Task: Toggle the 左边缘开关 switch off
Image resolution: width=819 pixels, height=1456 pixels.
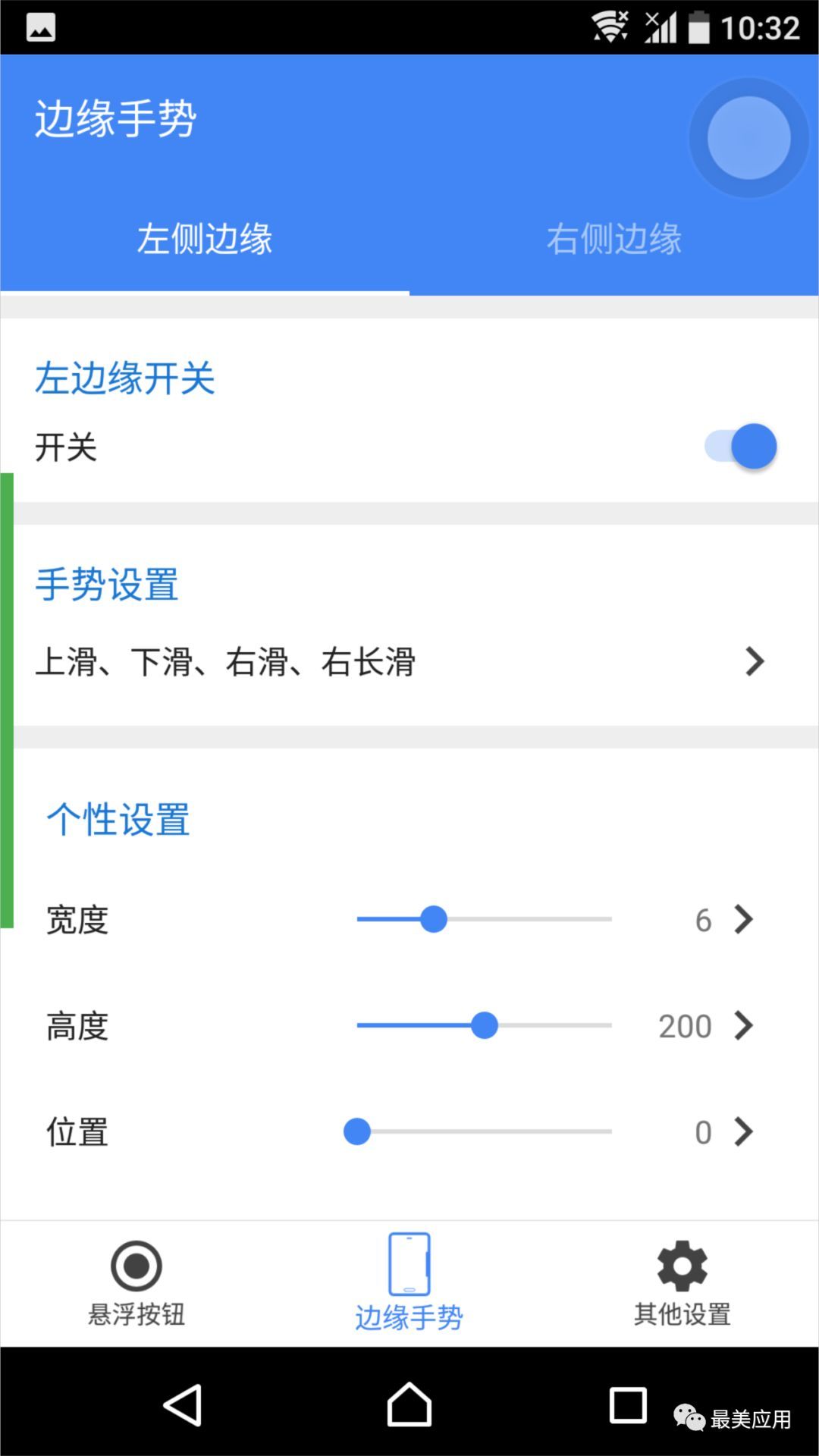Action: point(741,447)
